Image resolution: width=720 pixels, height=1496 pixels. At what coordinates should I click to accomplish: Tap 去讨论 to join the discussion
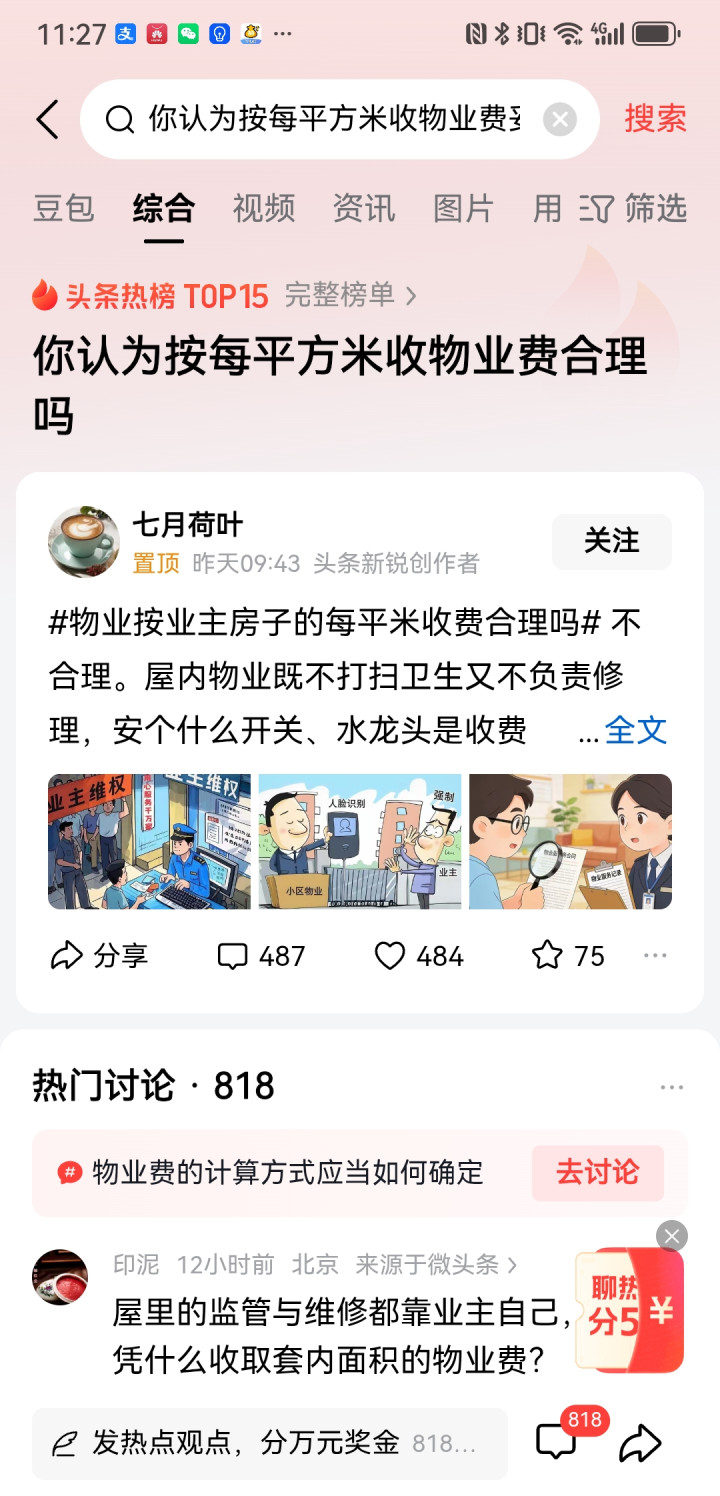pyautogui.click(x=597, y=1172)
